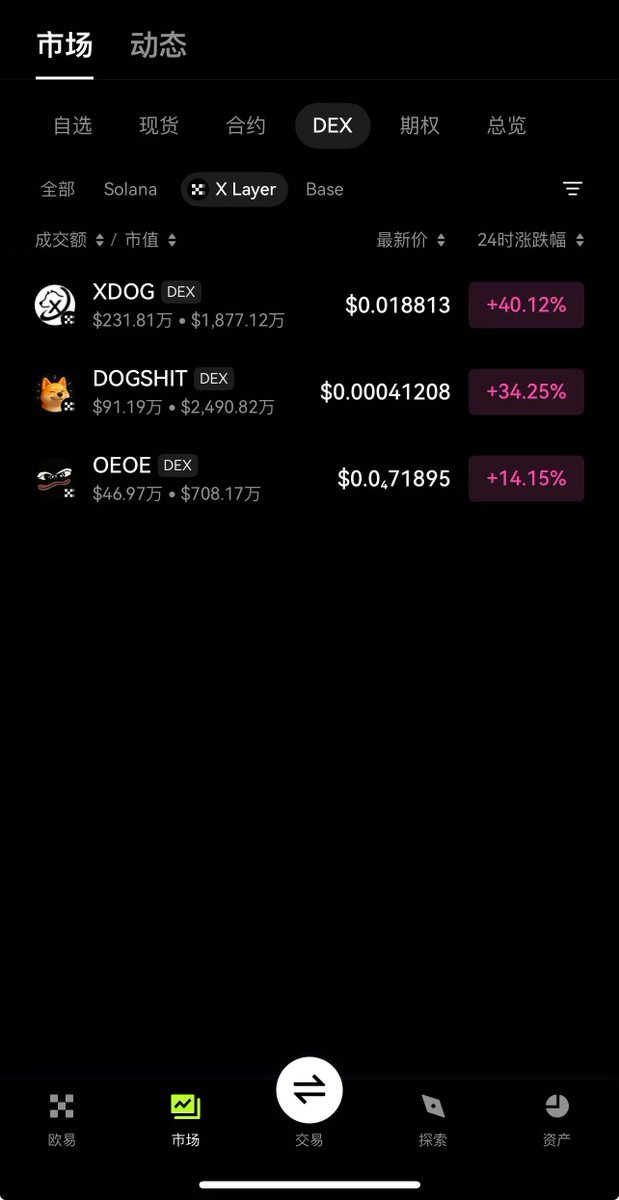
Task: Switch to the 合约 tab
Action: pos(245,126)
